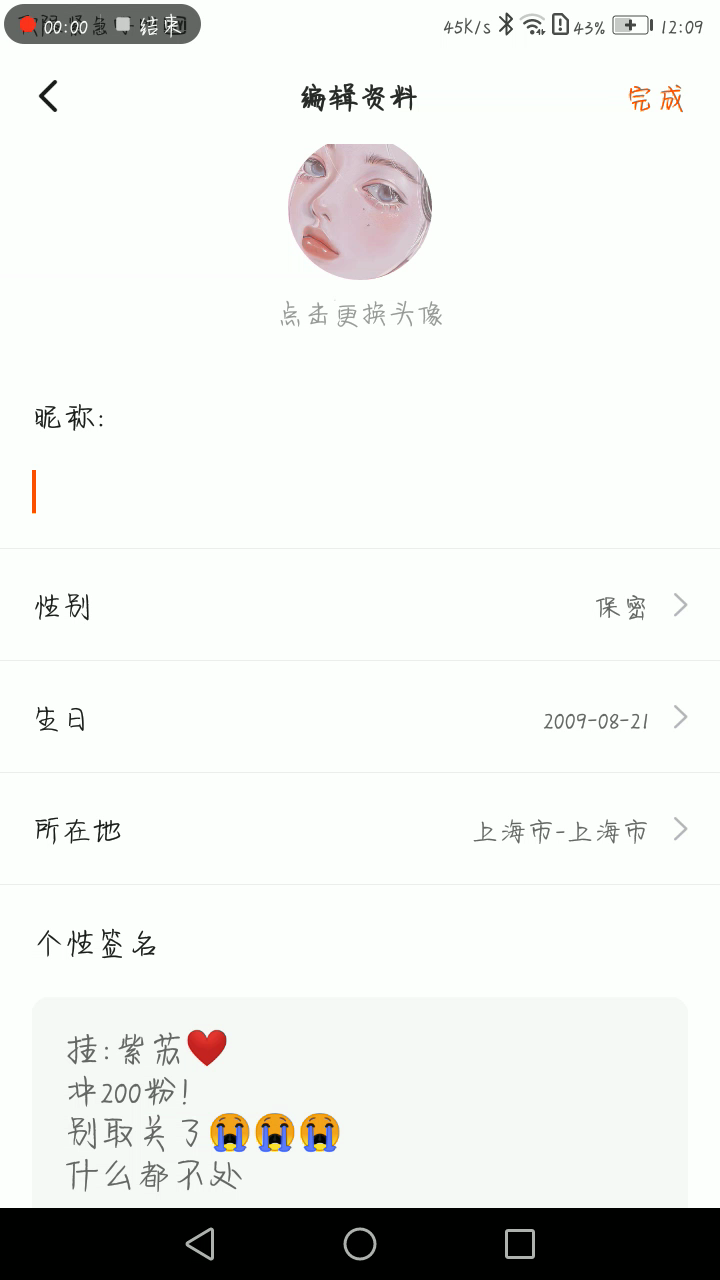
Task: Tap 完成 to save profile edits
Action: pos(655,99)
